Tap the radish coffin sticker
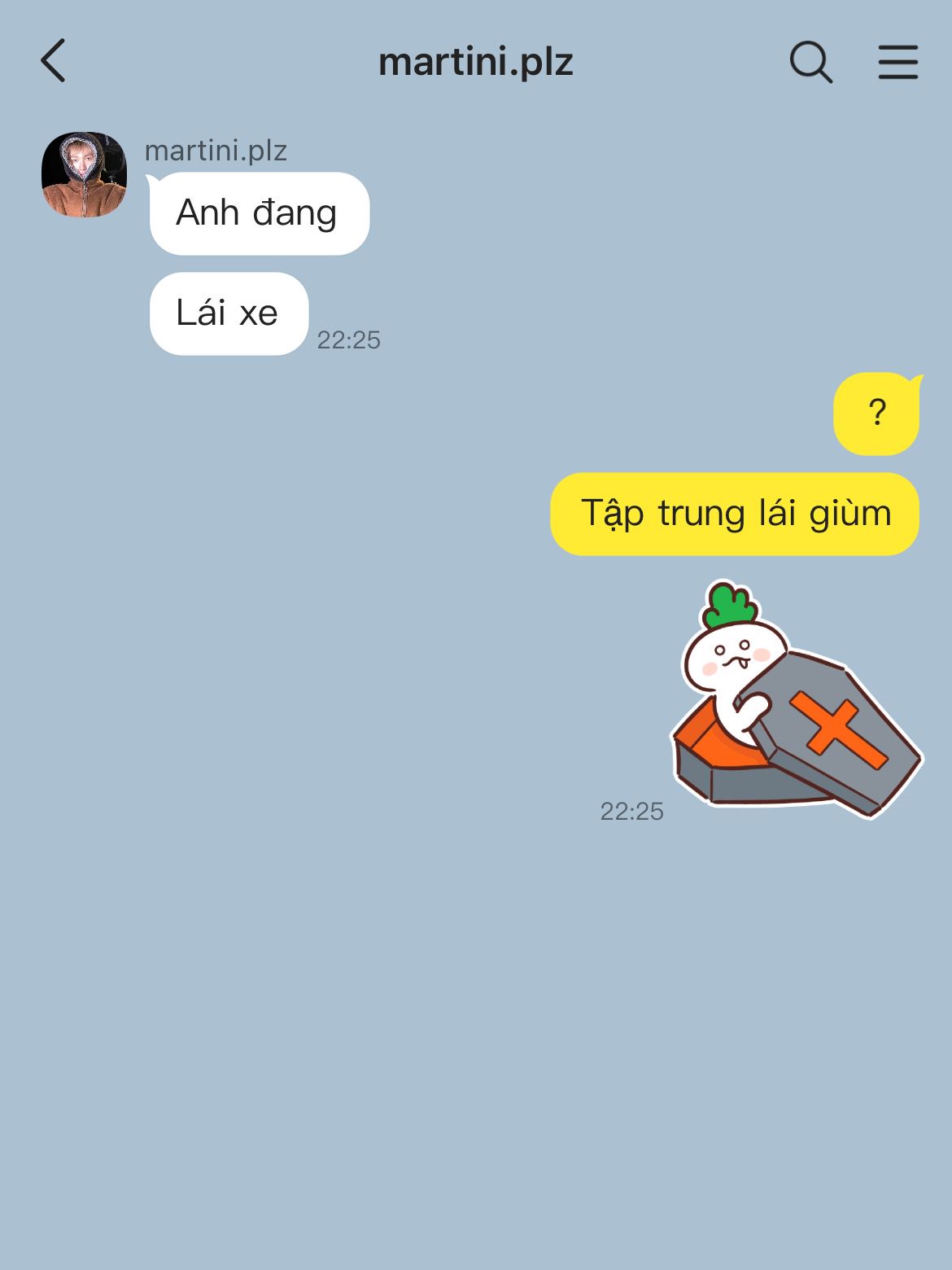Screen dimensions: 952x1270 (793, 702)
